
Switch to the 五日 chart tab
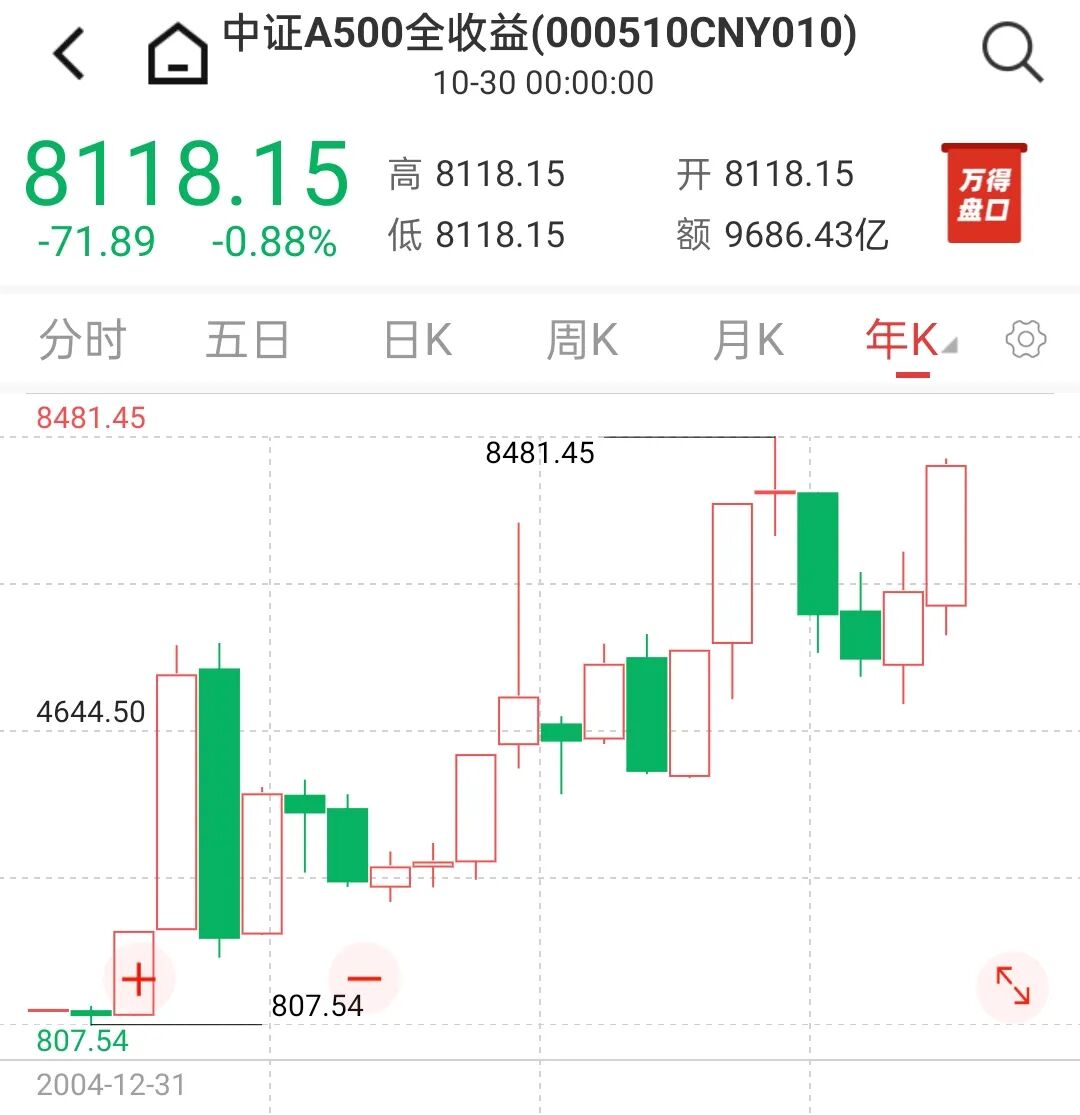[x=247, y=341]
